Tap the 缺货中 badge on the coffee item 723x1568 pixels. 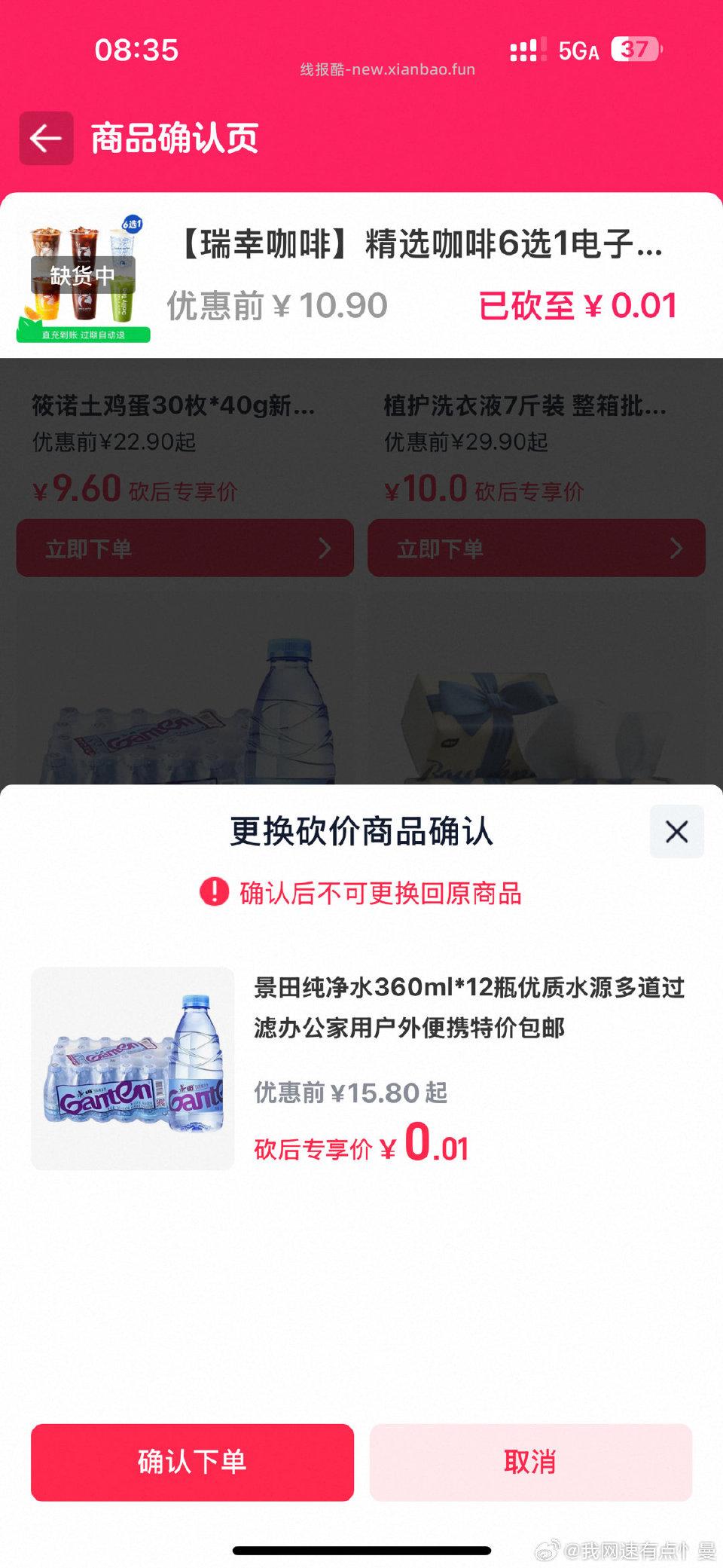coord(83,273)
